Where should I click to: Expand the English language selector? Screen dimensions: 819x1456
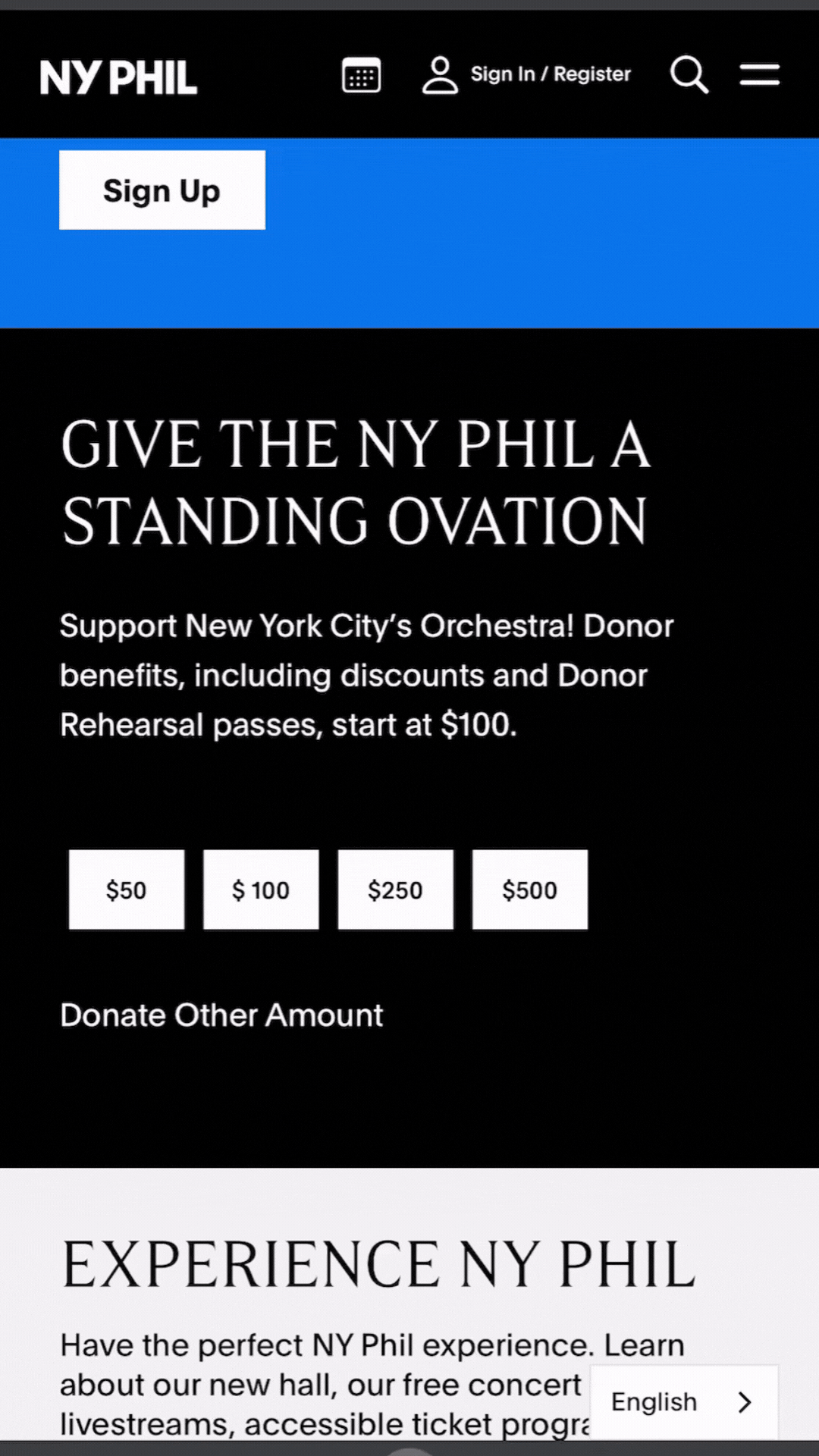683,1402
